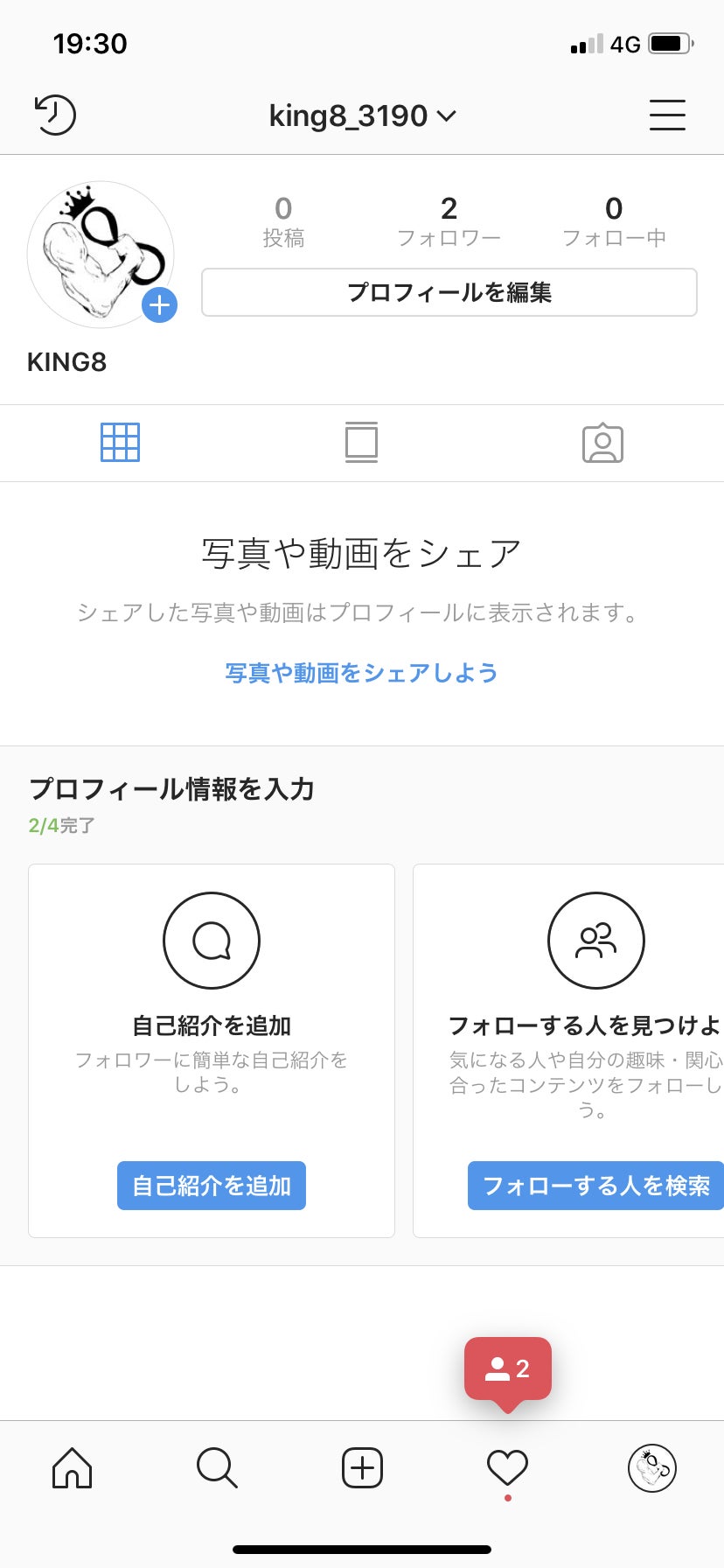Go to the home feed tab
This screenshot has height=1568, width=724.
(73, 1468)
